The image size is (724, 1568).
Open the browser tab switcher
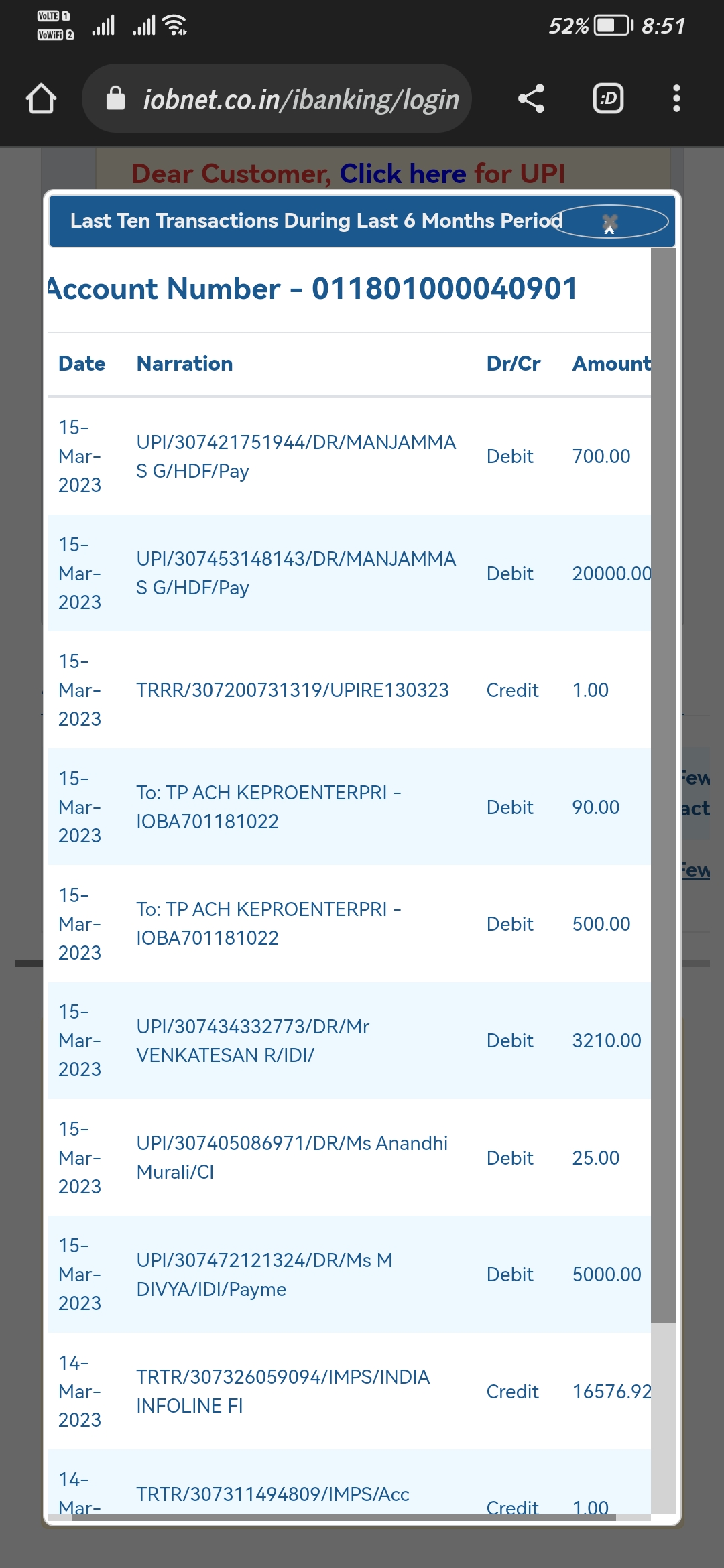(x=608, y=99)
